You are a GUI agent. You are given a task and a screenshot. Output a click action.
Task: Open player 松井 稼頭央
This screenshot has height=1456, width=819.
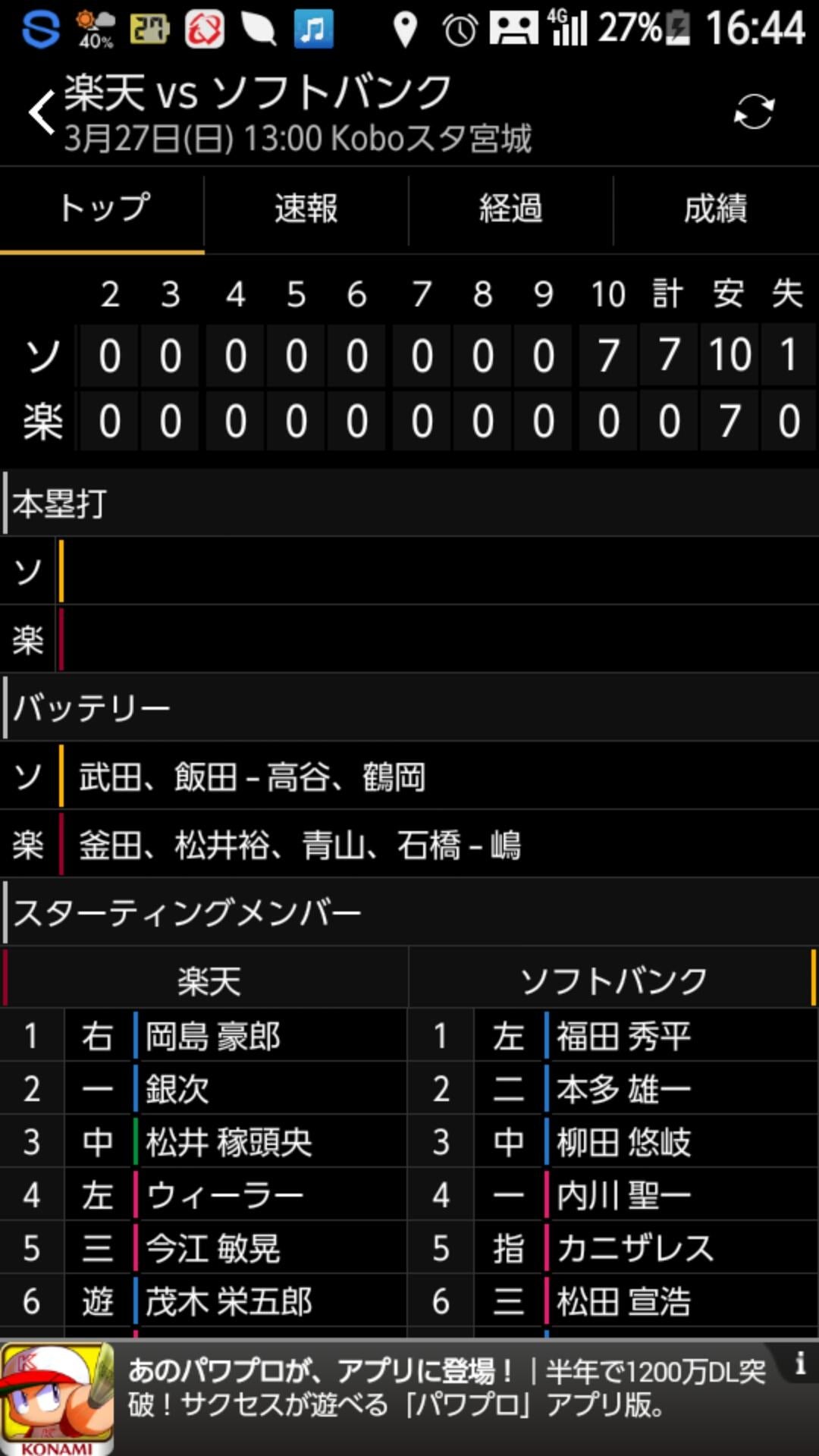228,1142
